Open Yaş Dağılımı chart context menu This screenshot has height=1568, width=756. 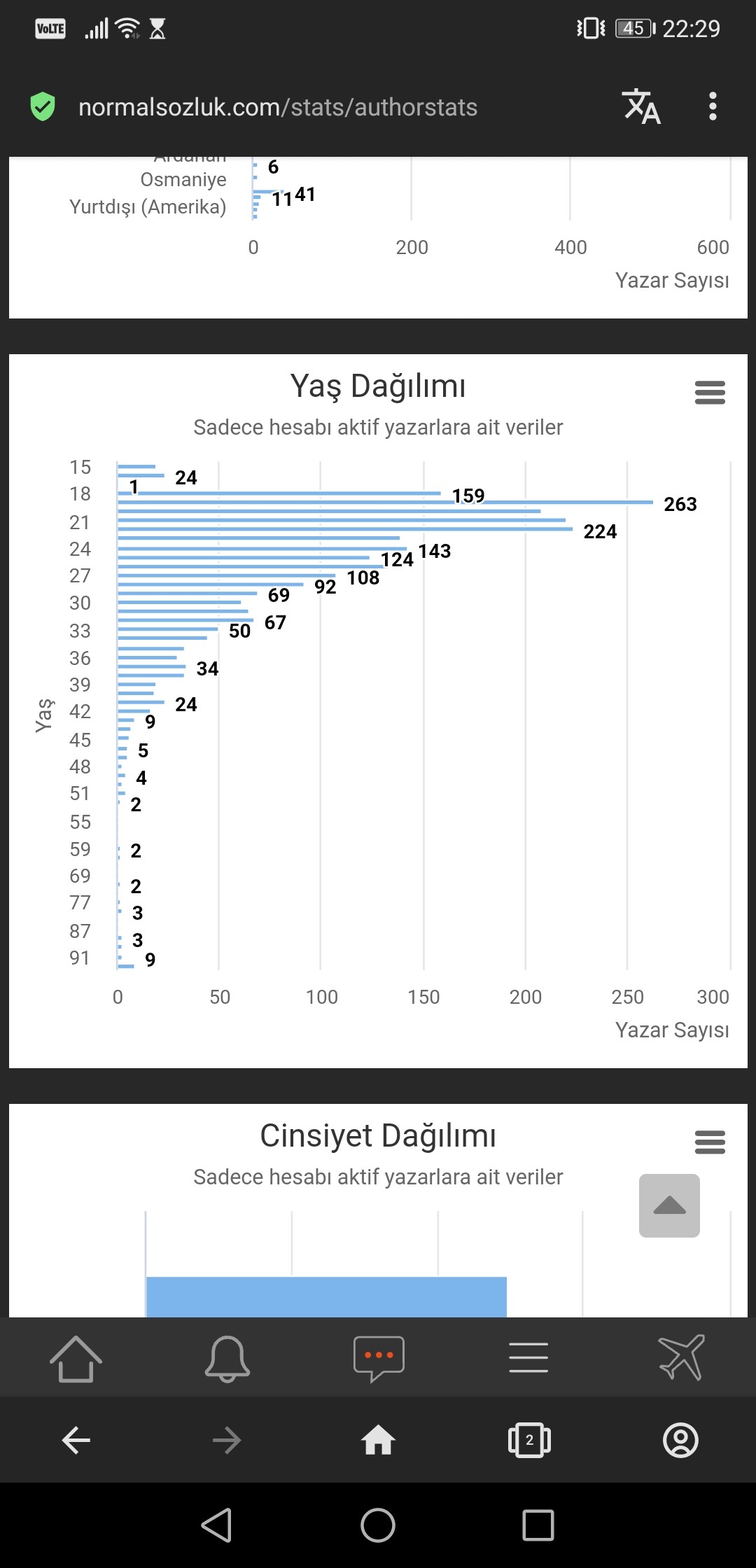coord(709,393)
